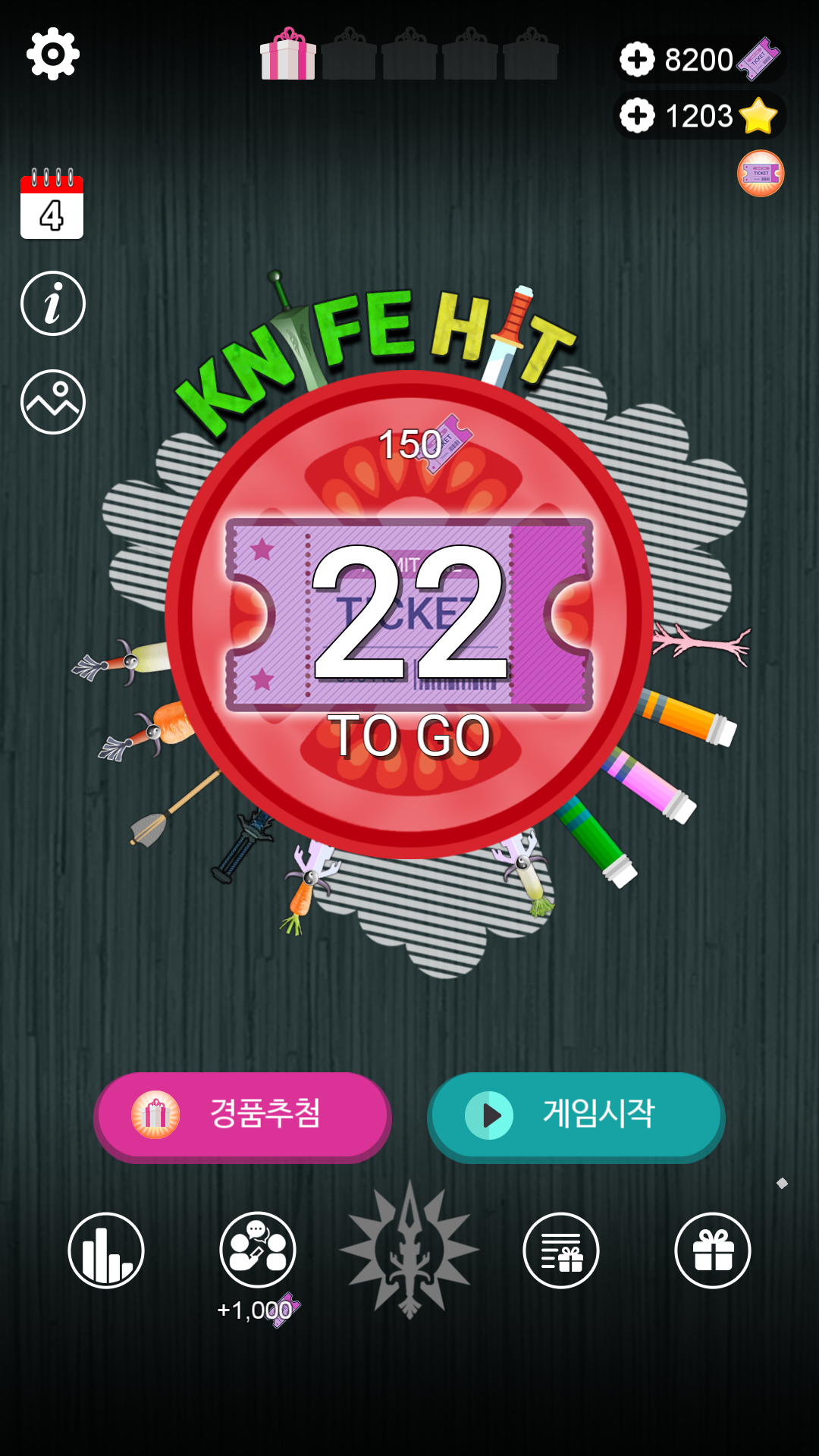
Task: Add more stars with the 1203 plus
Action: click(x=637, y=116)
